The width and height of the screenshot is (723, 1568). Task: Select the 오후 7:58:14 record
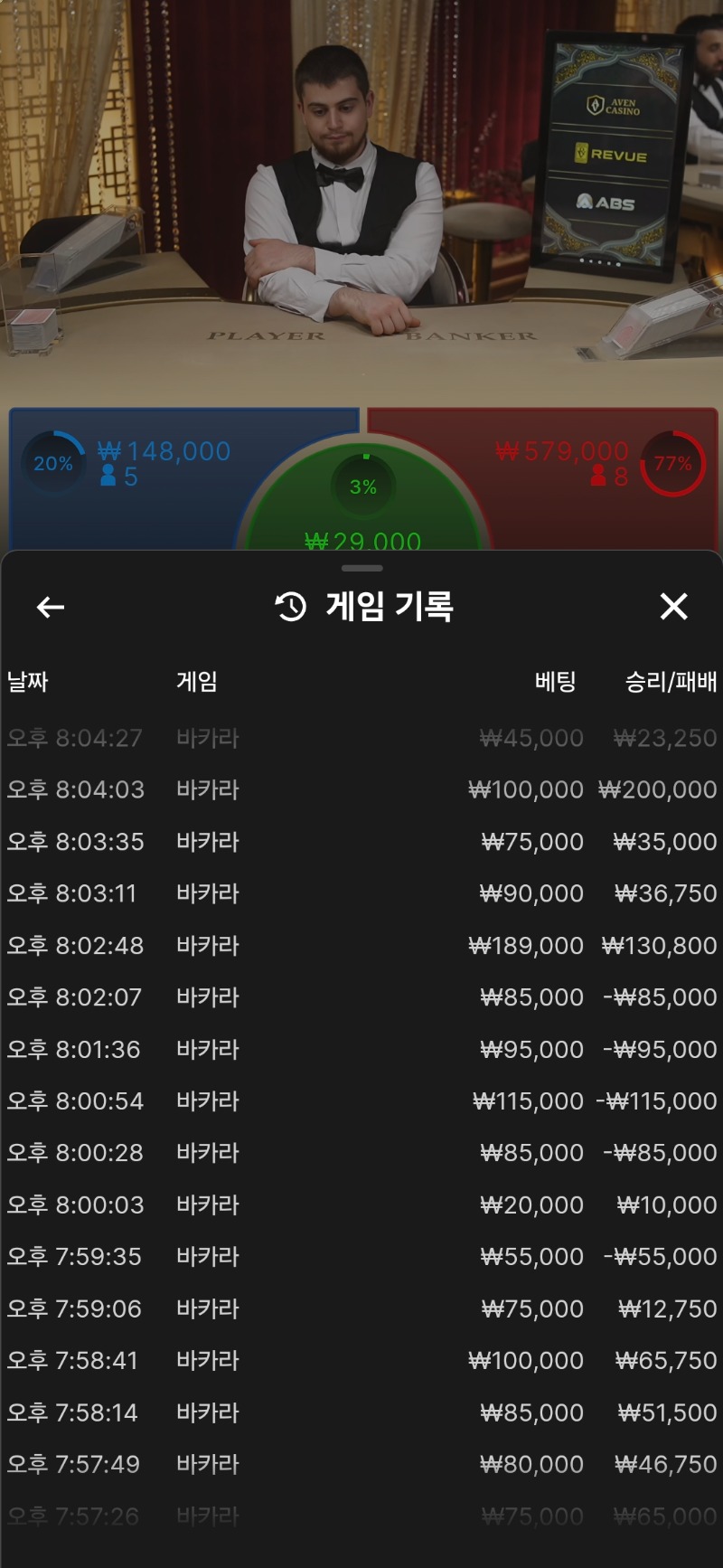click(361, 1413)
